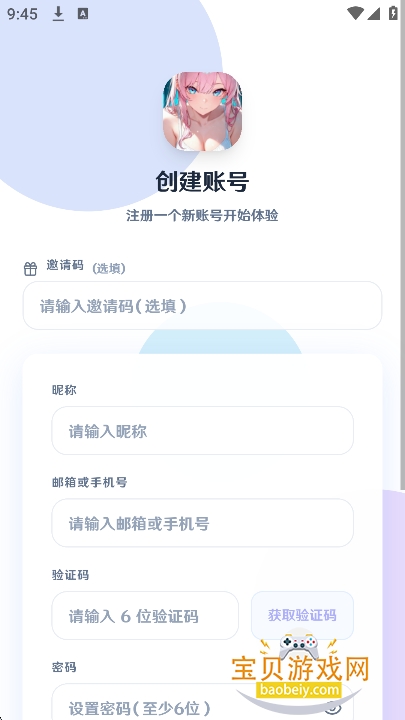Tap 获取验证码 to get a code
Screen dimensions: 405x720
(302, 615)
